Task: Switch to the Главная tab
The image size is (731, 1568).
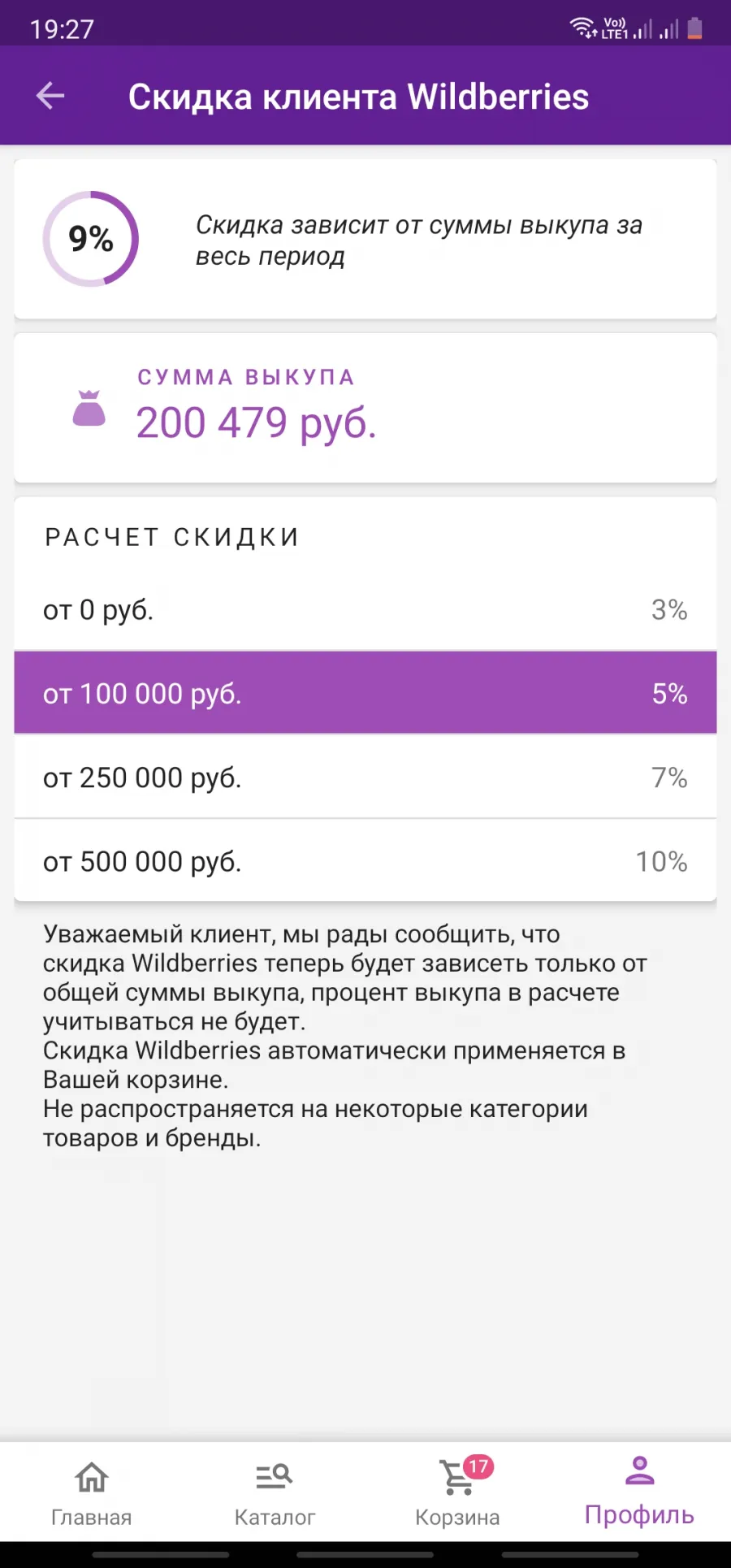Action: coord(92,1492)
